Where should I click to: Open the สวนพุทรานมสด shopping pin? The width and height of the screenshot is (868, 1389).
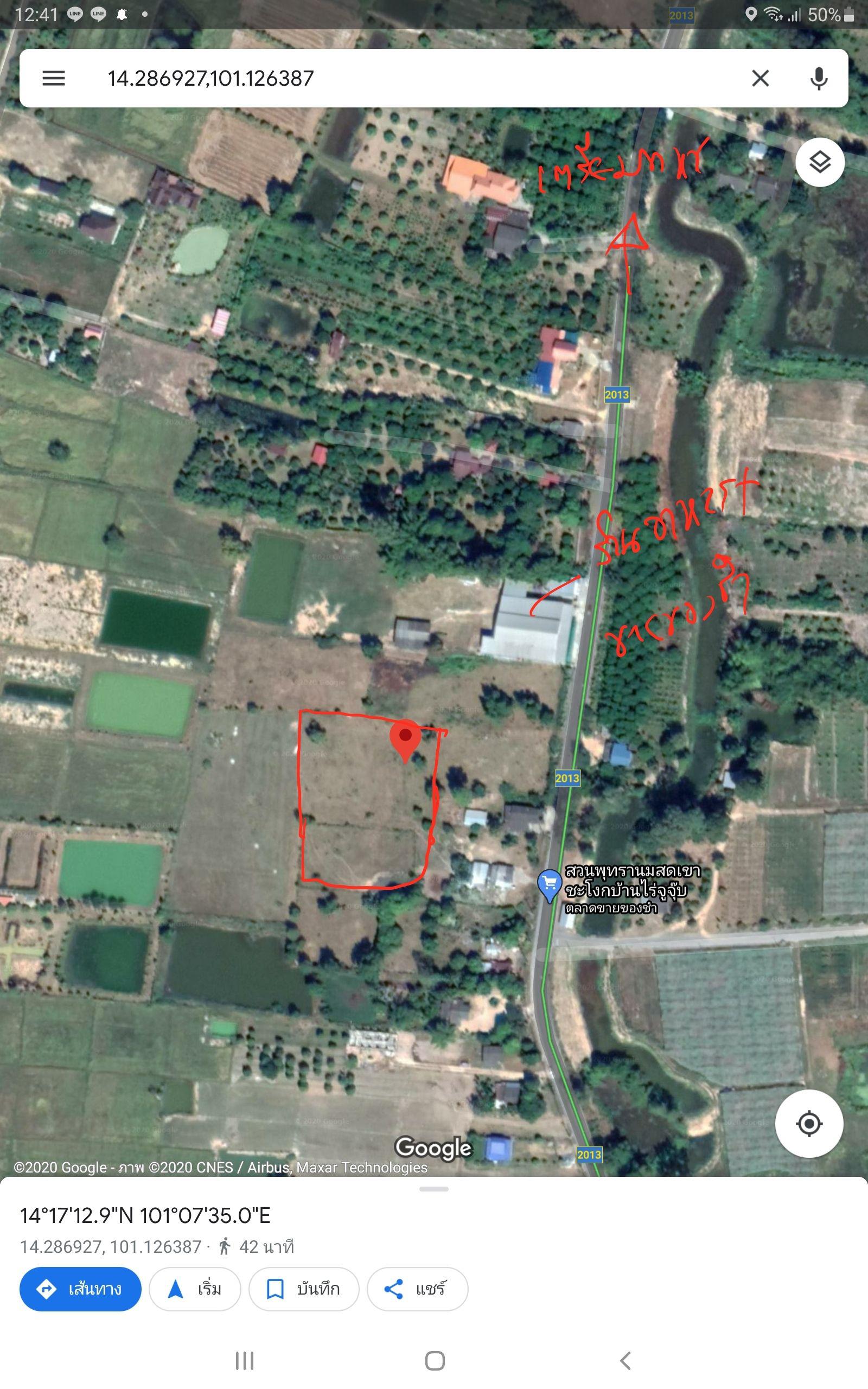pos(550,885)
